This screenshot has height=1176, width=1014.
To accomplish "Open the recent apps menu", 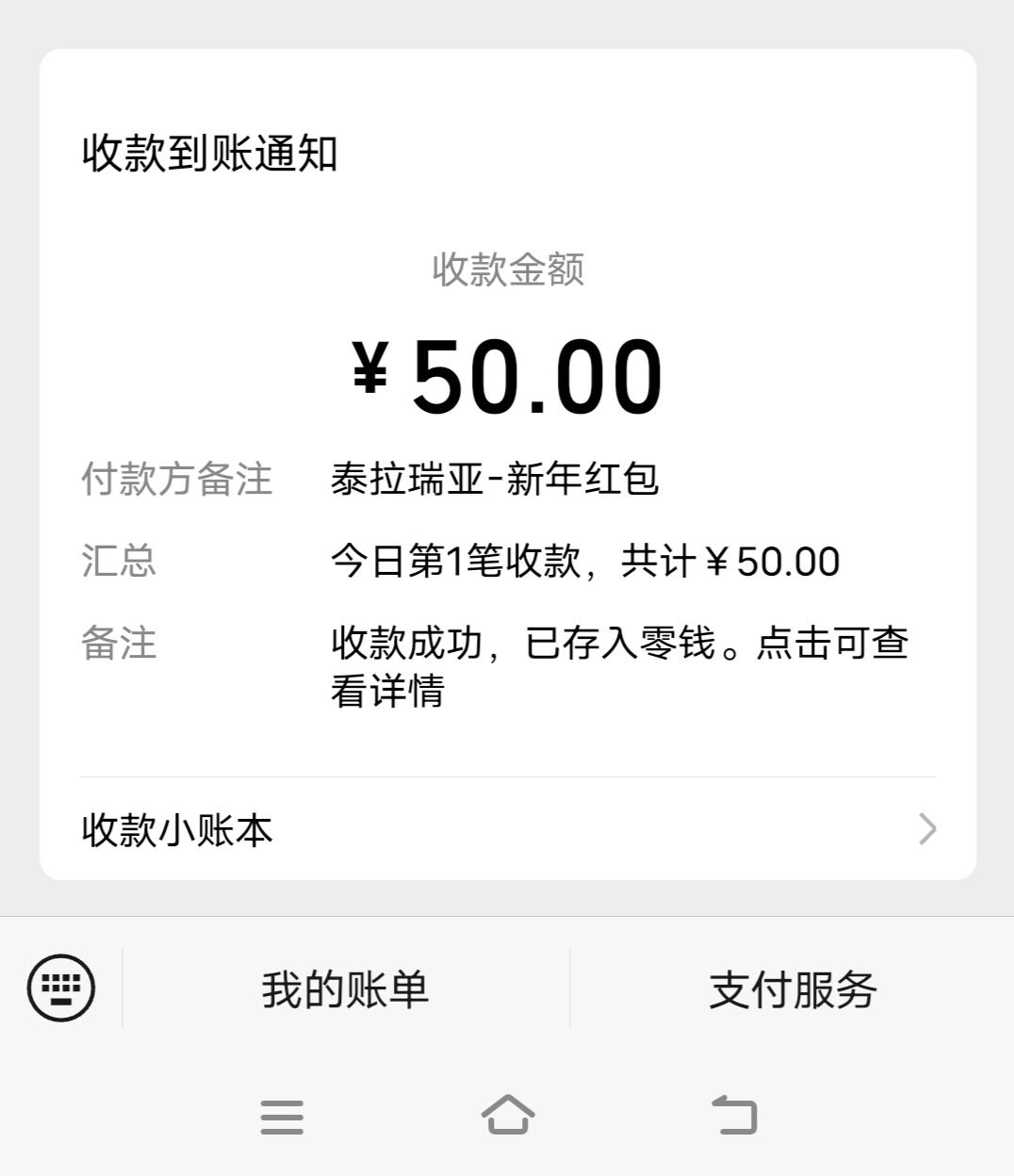I will [282, 1117].
